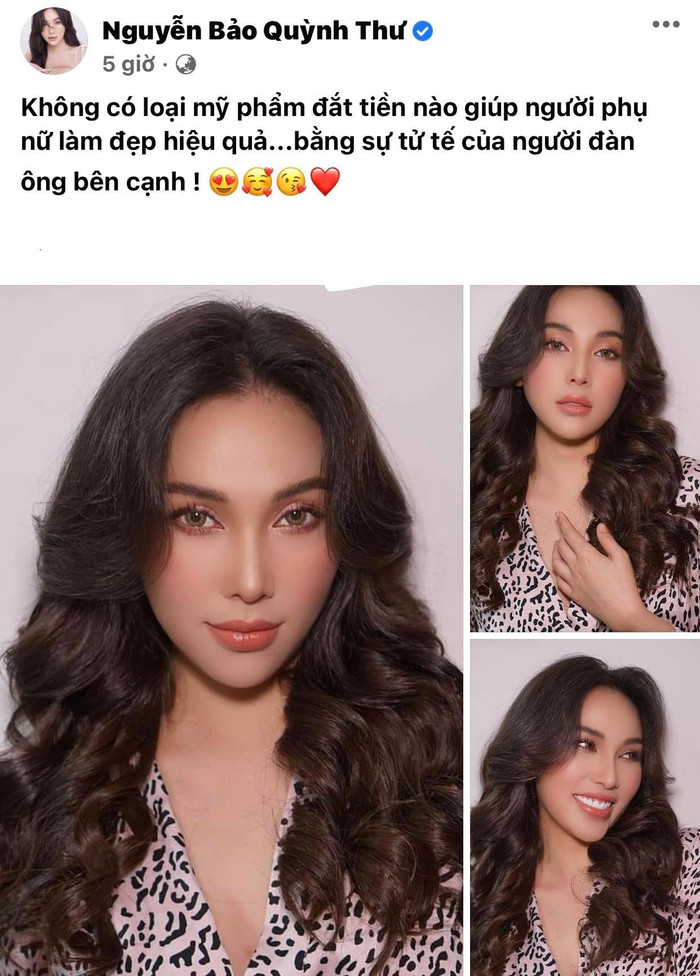This screenshot has height=976, width=700.
Task: Tap the poster's profile avatar
Action: pyautogui.click(x=53, y=41)
